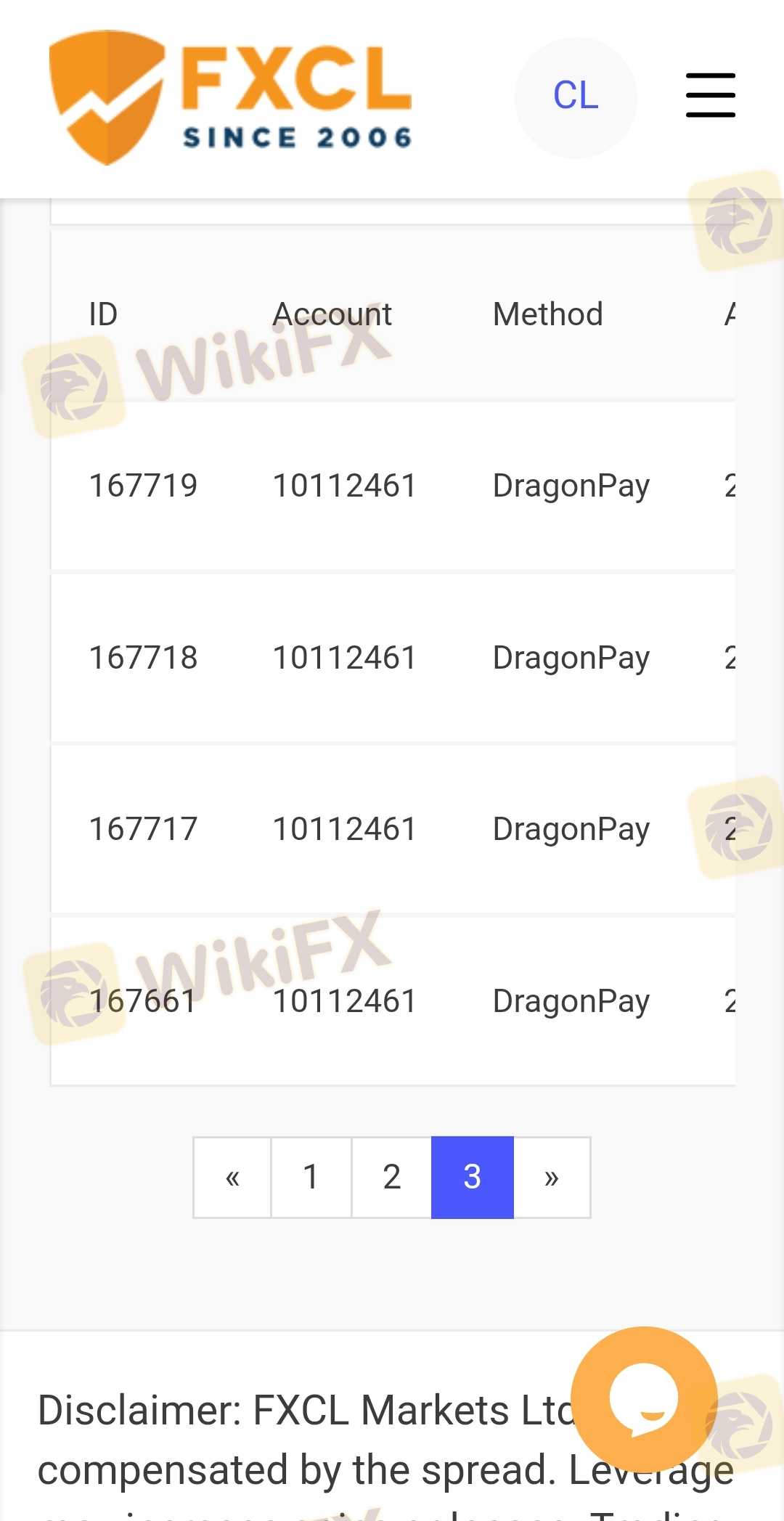784x1521 pixels.
Task: Open the hamburger navigation menu
Action: (709, 94)
